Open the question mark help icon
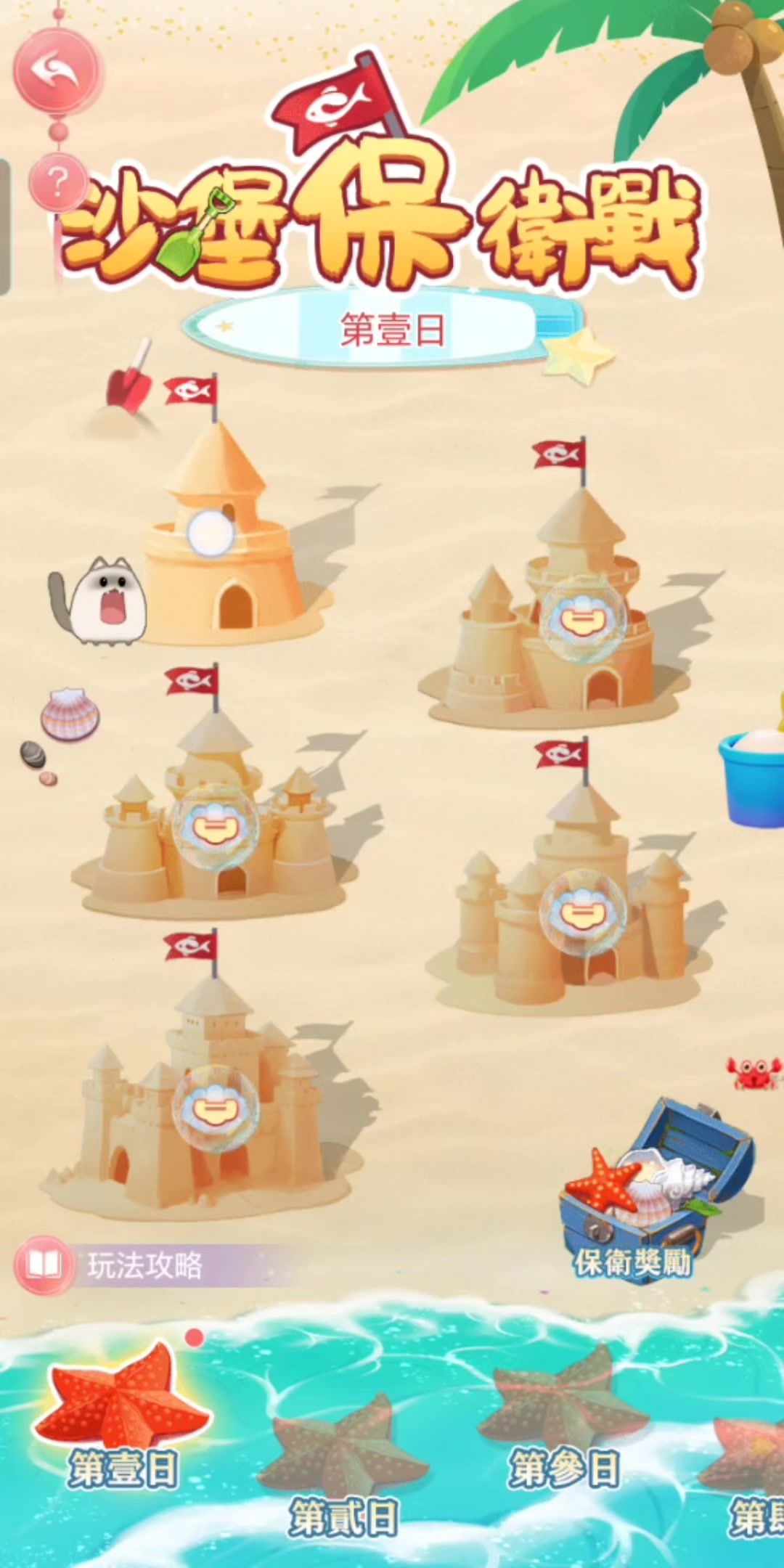The image size is (784, 1568). [x=57, y=181]
